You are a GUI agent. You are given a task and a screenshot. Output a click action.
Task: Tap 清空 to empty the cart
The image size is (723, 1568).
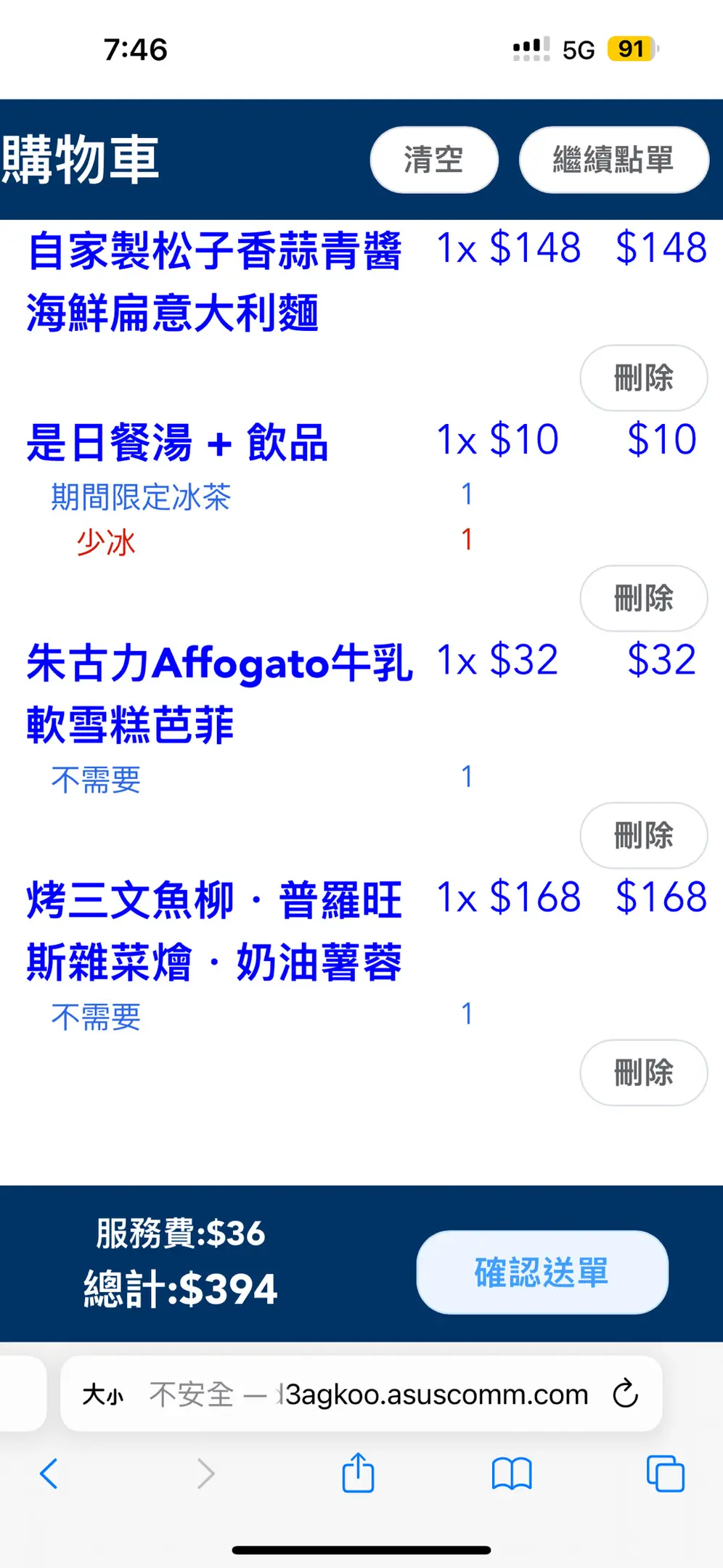(x=434, y=160)
